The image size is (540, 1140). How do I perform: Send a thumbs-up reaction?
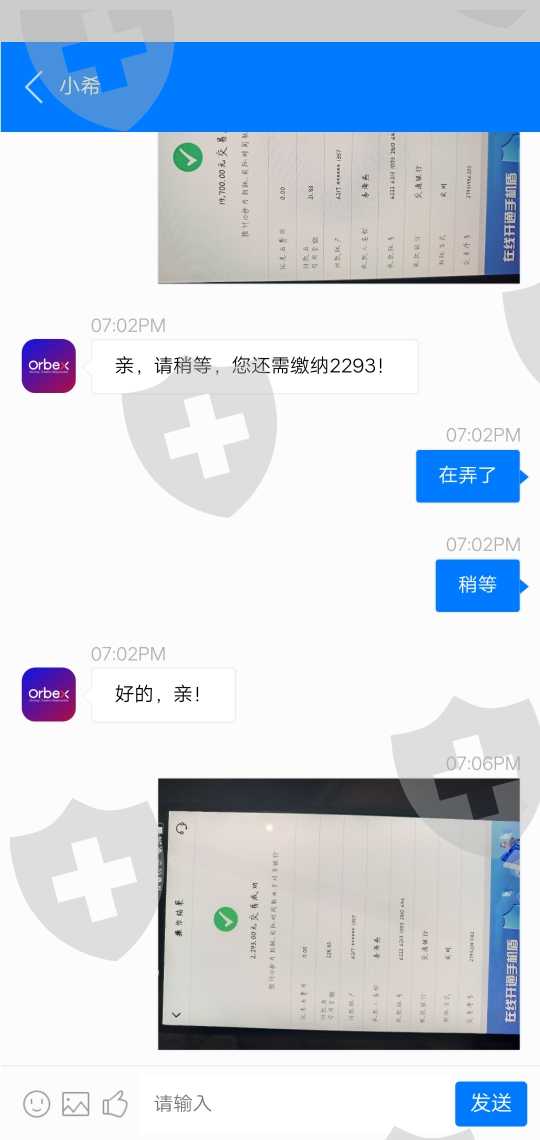[x=115, y=1104]
